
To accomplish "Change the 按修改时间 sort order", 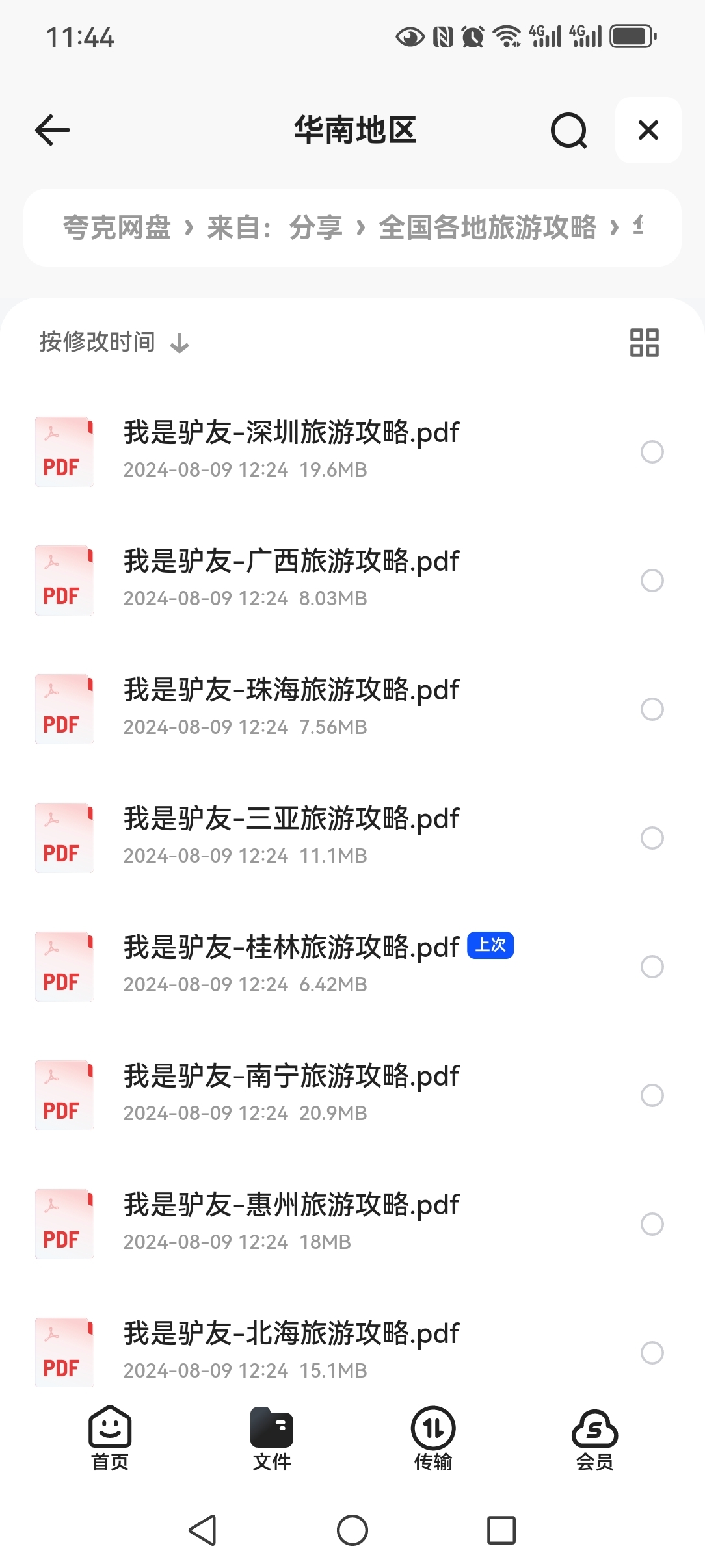I will coord(114,342).
